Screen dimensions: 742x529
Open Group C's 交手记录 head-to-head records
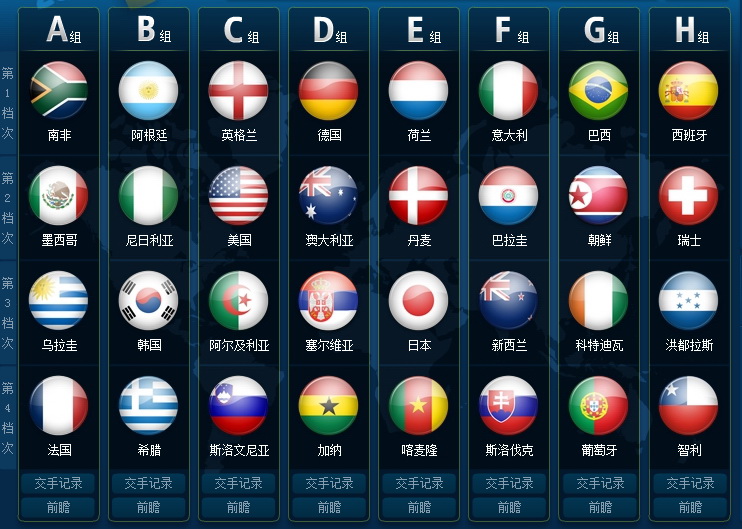pos(238,483)
